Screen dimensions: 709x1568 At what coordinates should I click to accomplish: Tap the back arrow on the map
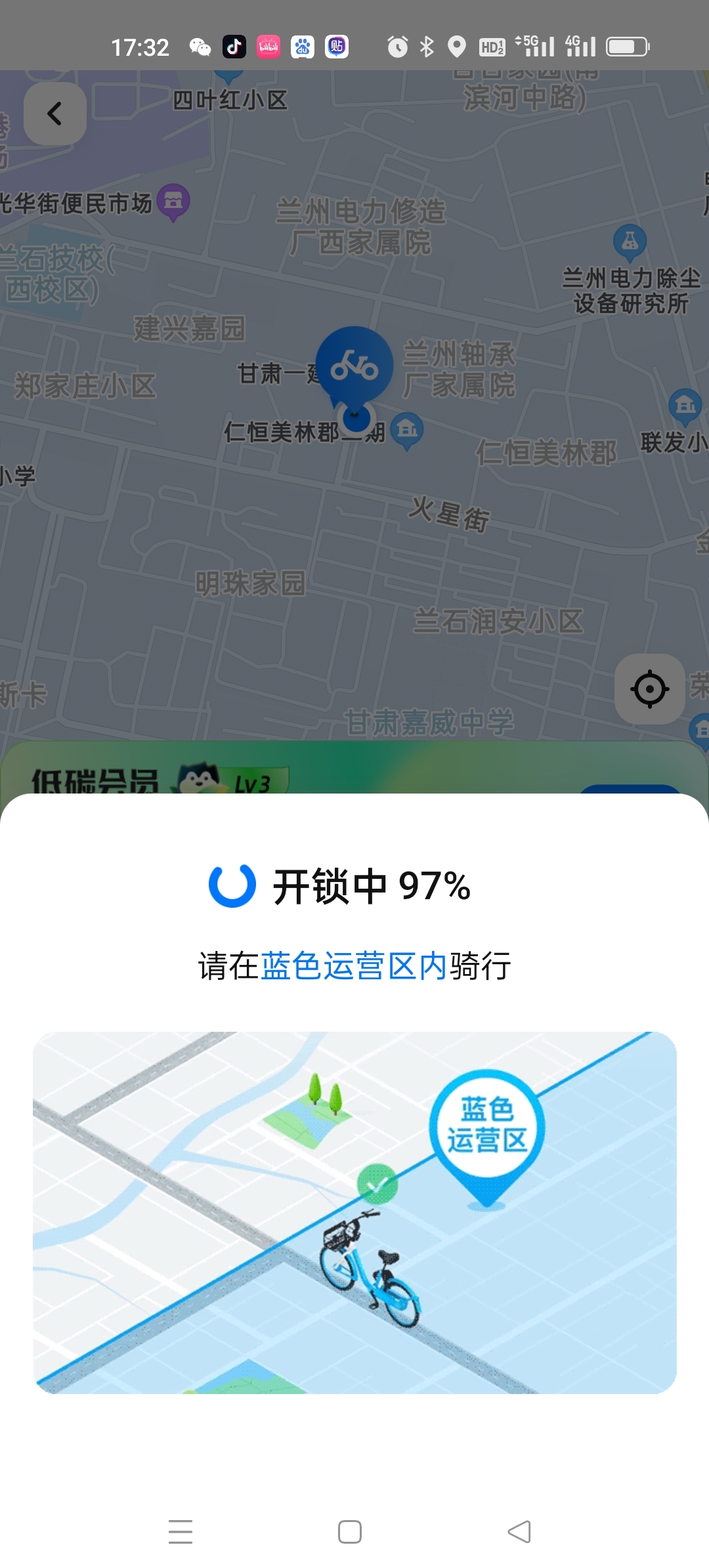coord(55,114)
